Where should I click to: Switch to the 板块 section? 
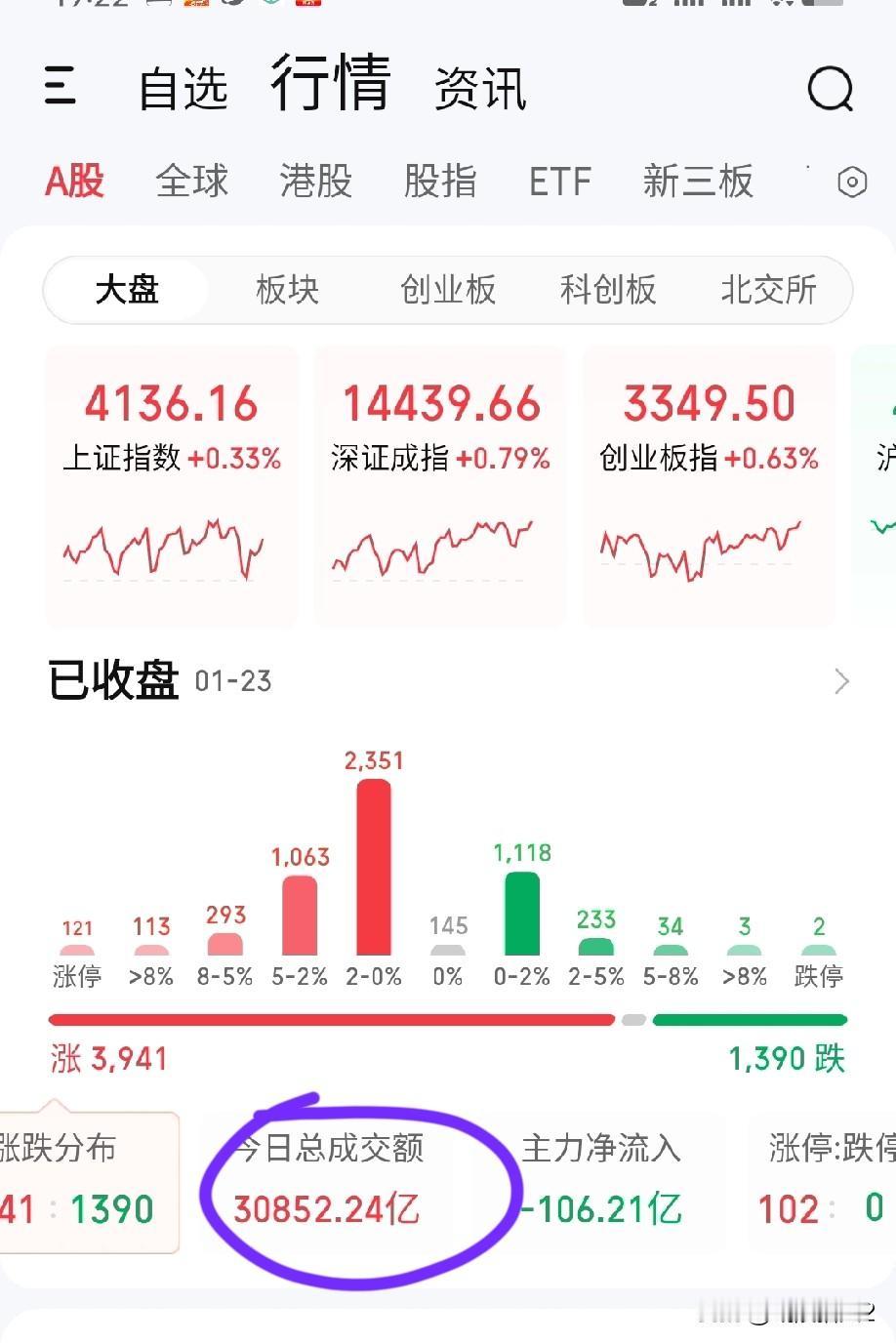(287, 290)
